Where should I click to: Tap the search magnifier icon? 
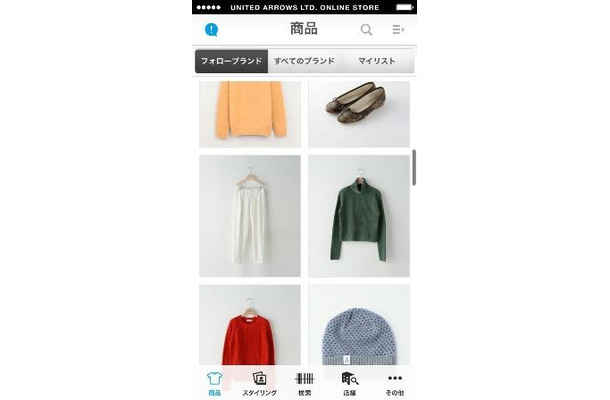pos(366,29)
